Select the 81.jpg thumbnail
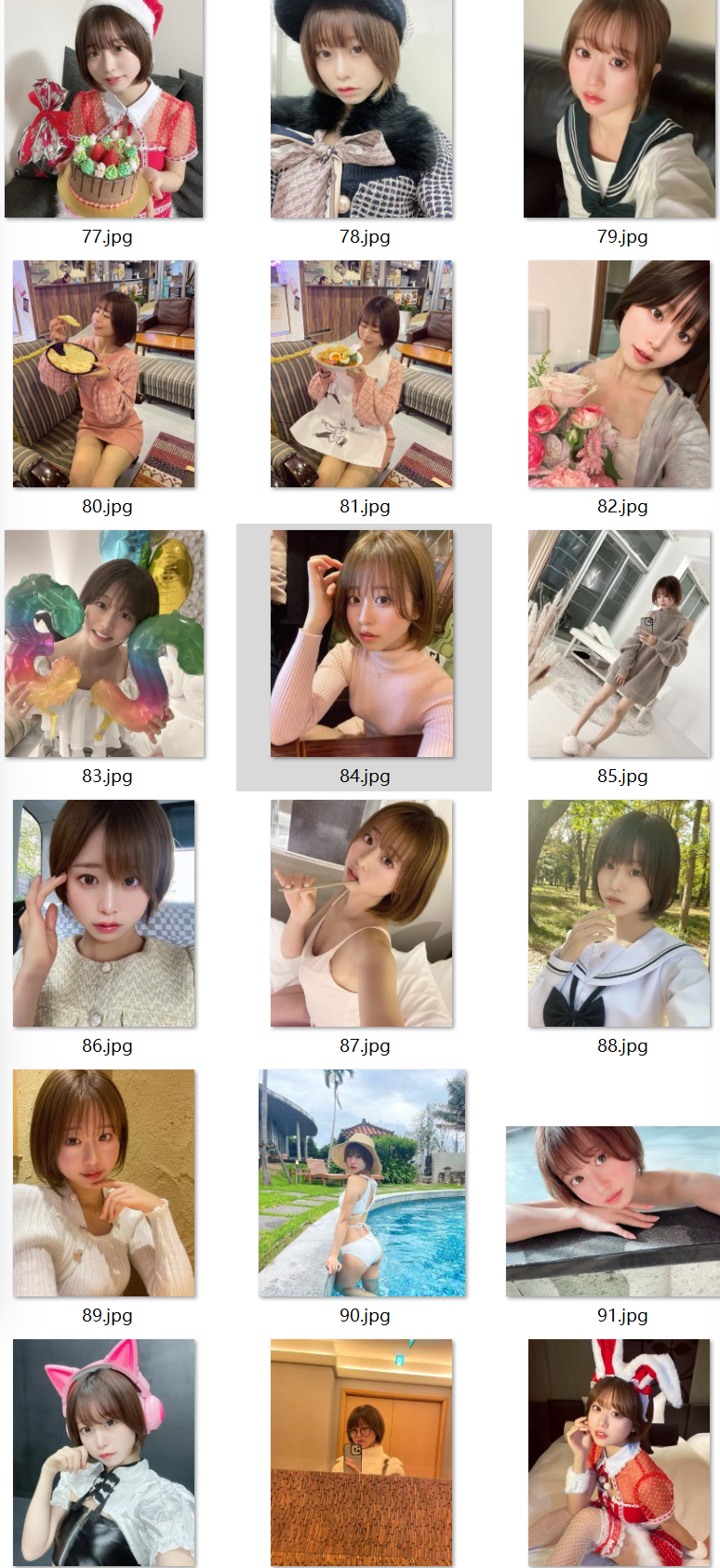720x1568 pixels. 362,374
